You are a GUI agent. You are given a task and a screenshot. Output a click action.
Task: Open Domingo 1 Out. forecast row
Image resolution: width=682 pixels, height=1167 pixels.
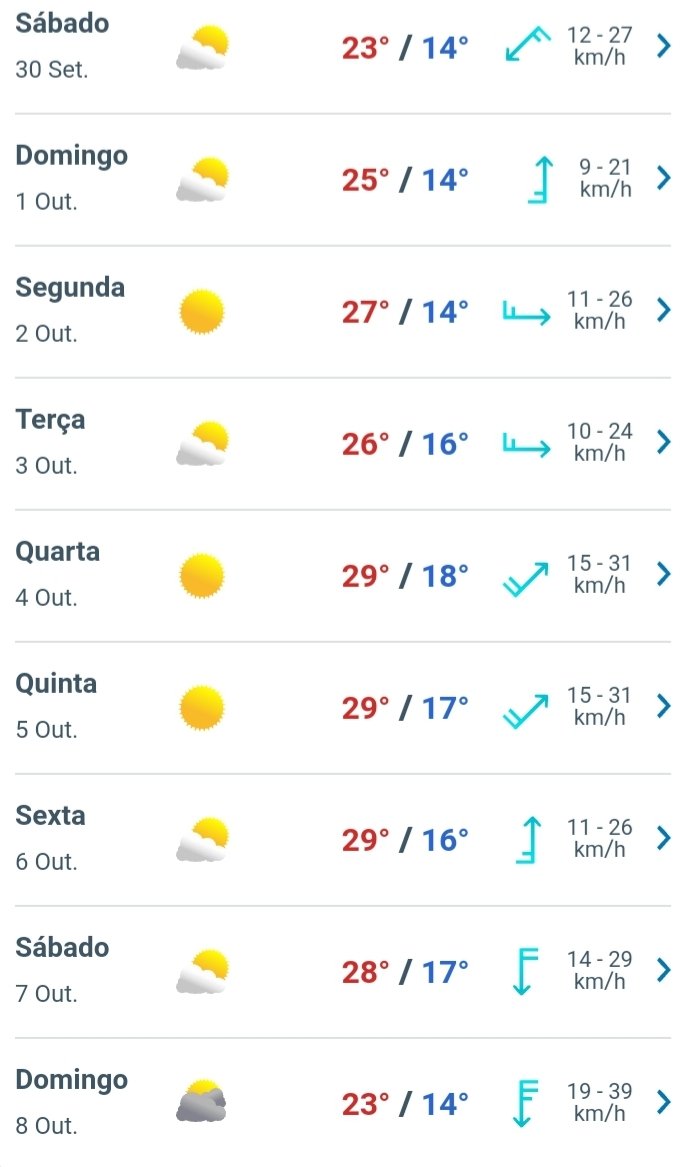[x=341, y=179]
